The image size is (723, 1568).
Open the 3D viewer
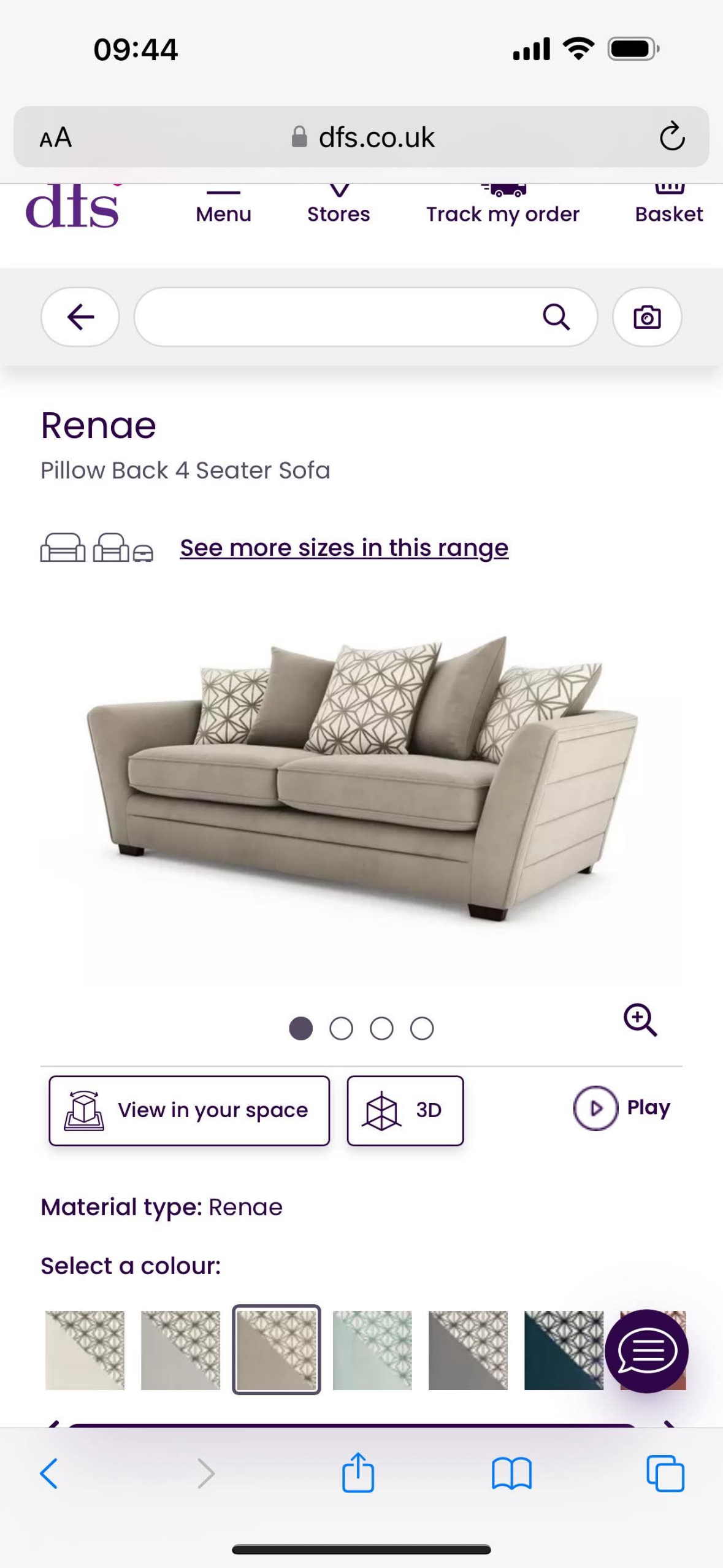(x=405, y=1110)
